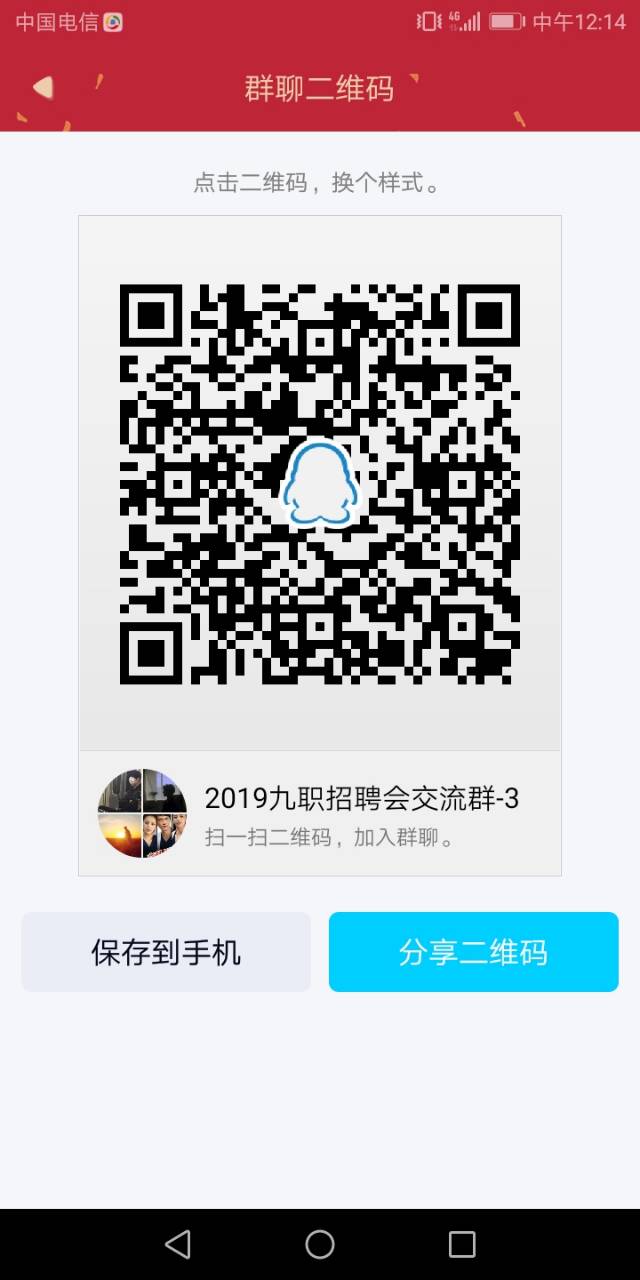Share the code via 分享二维码

point(473,952)
